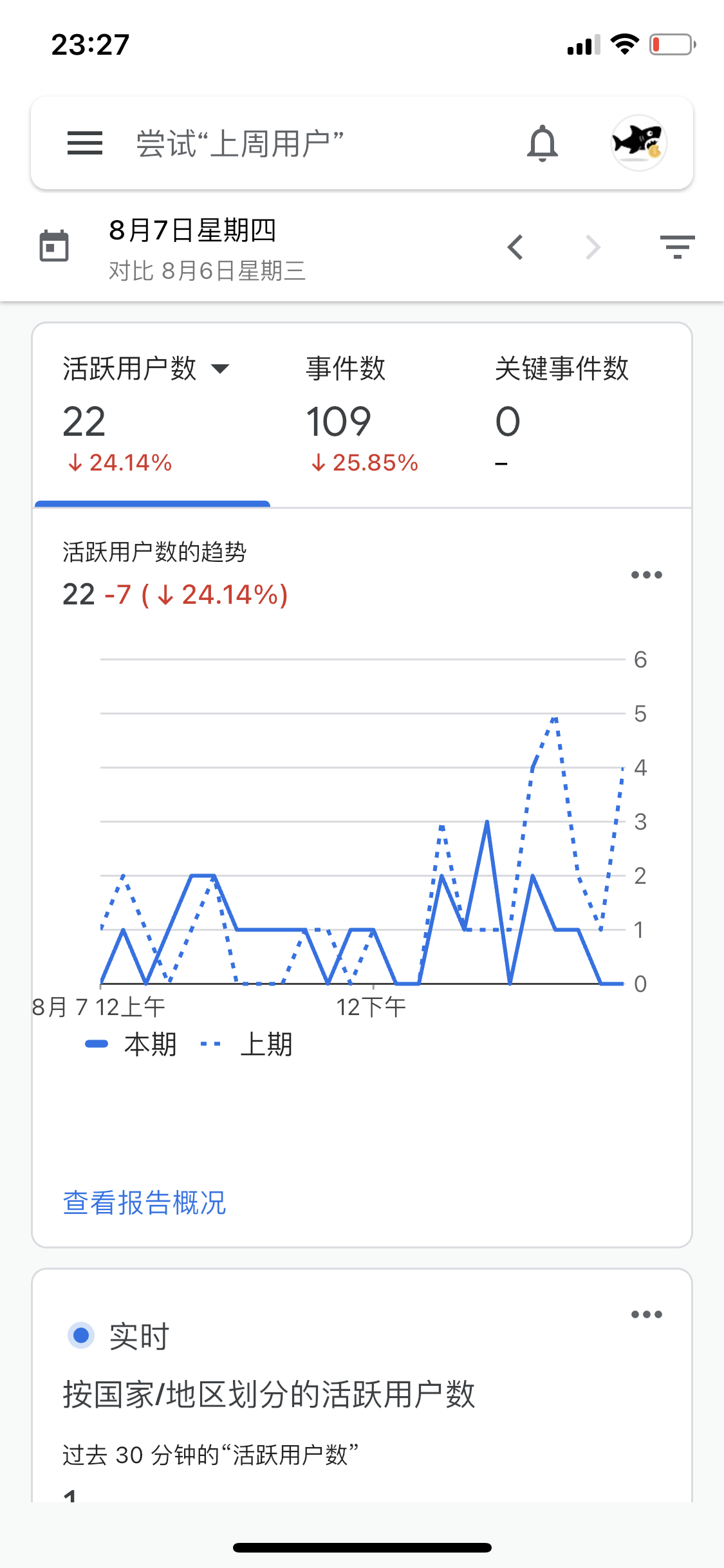
Task: Open the notifications bell
Action: [543, 143]
